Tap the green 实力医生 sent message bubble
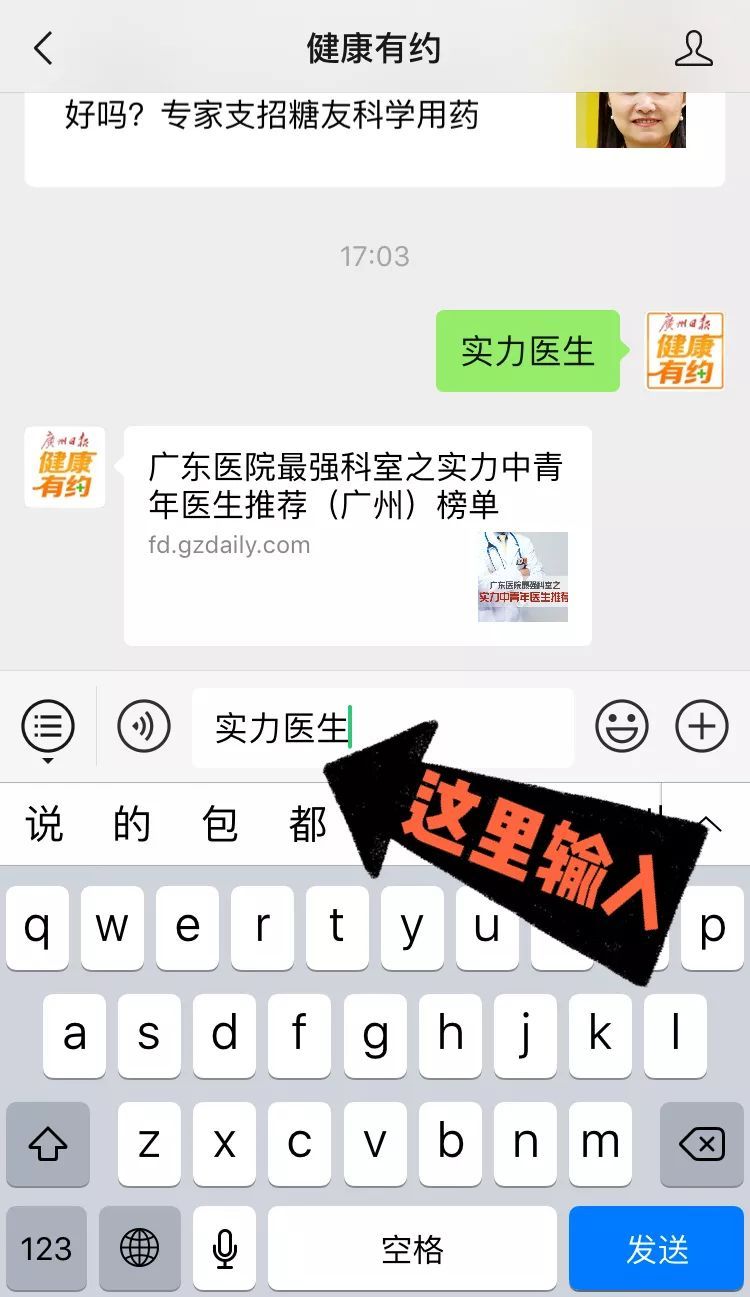The width and height of the screenshot is (750, 1297). point(527,351)
